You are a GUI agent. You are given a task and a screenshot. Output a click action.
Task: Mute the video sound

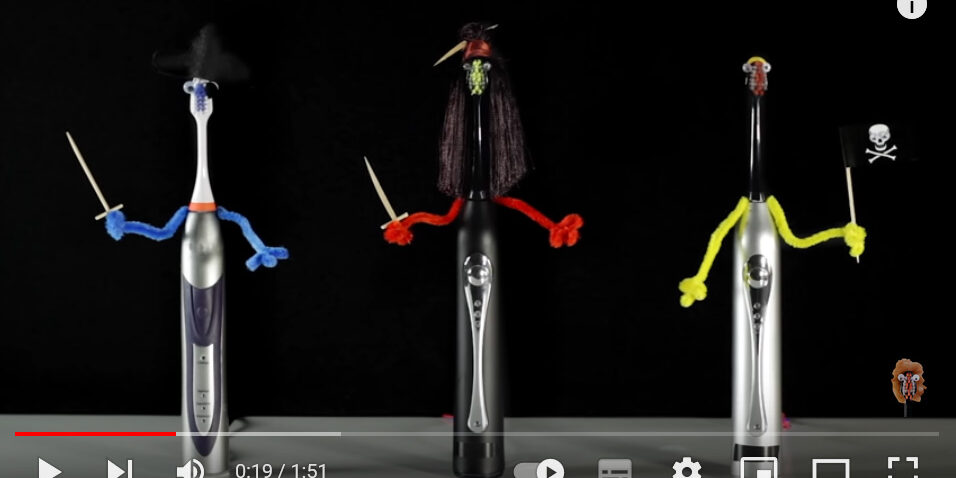click(190, 468)
